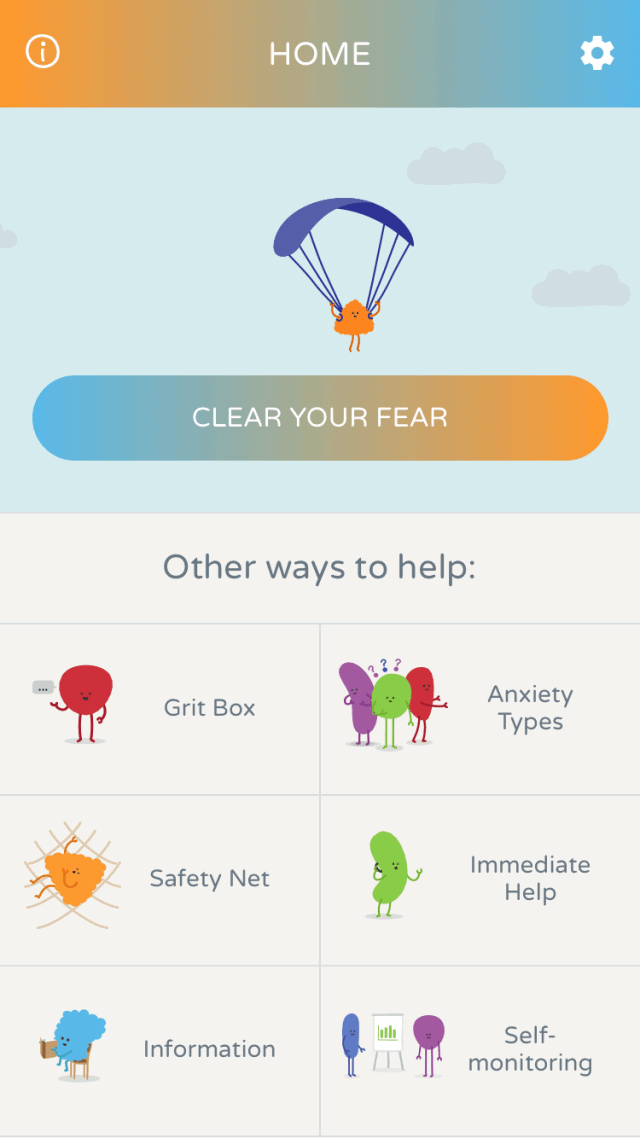The height and width of the screenshot is (1138, 640).
Task: Open the settings gear
Action: point(597,53)
